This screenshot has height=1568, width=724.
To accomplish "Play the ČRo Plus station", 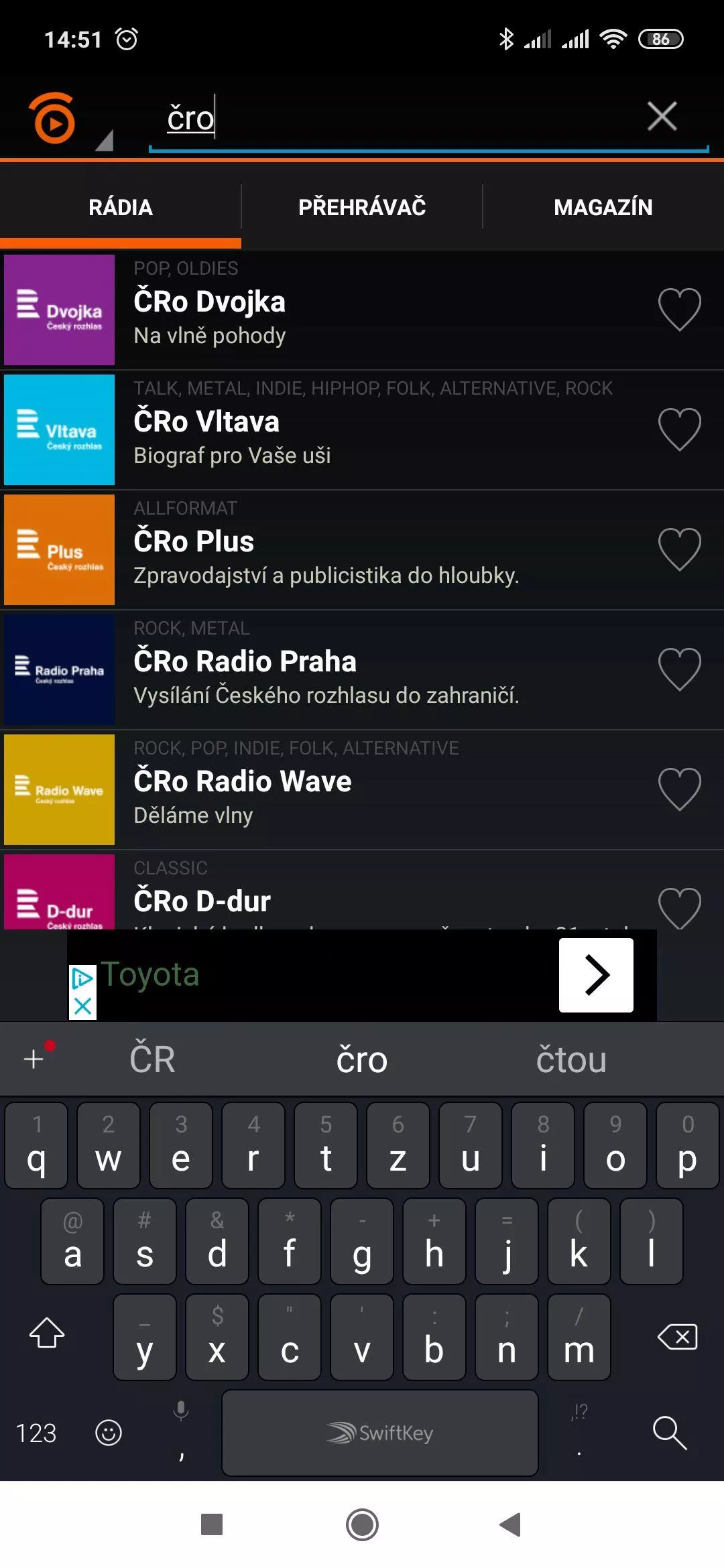I will 362,549.
